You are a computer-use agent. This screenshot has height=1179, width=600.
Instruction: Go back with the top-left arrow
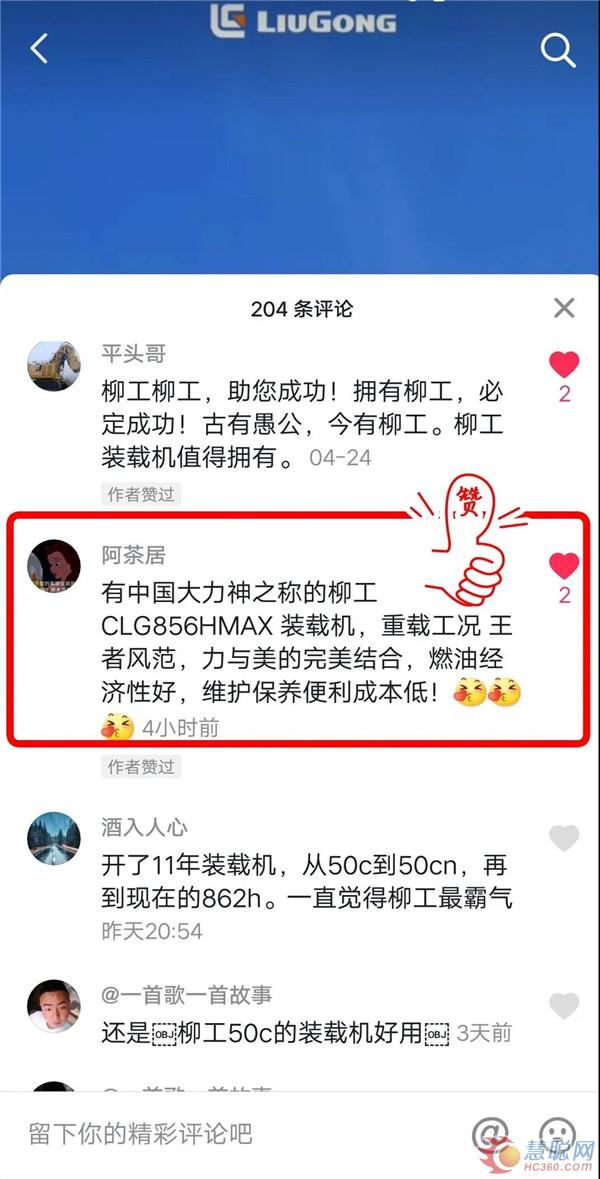coord(40,48)
